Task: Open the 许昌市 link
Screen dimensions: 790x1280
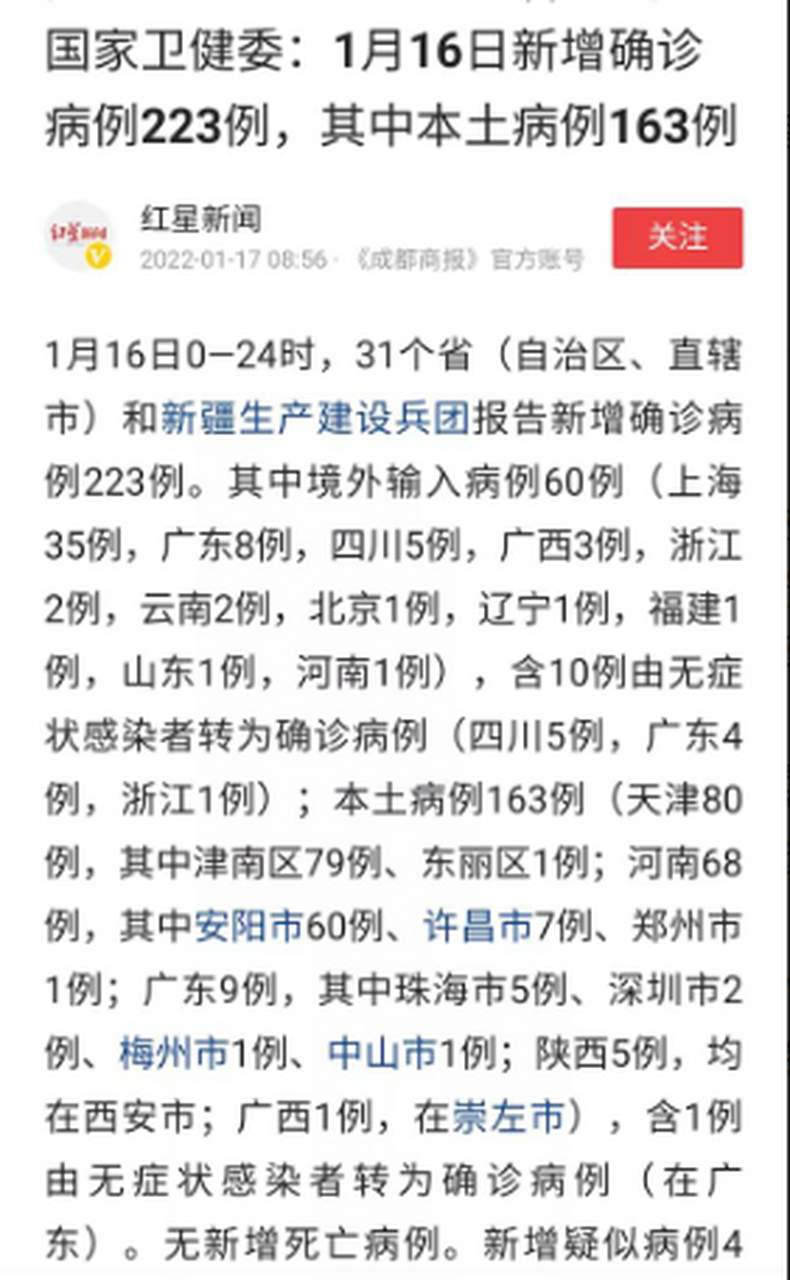Action: click(x=478, y=927)
